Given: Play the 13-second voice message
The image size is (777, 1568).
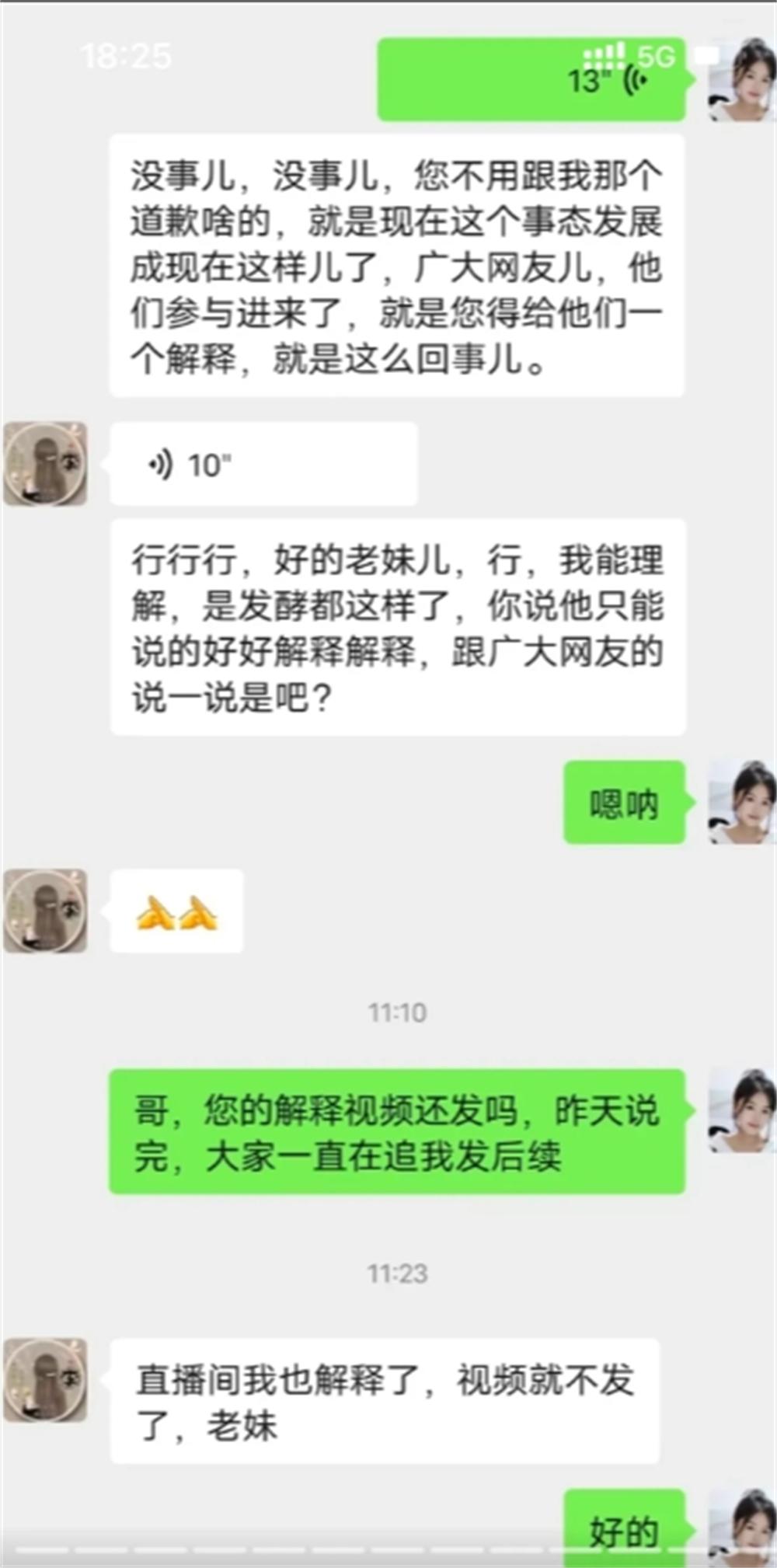Looking at the screenshot, I should 531,80.
